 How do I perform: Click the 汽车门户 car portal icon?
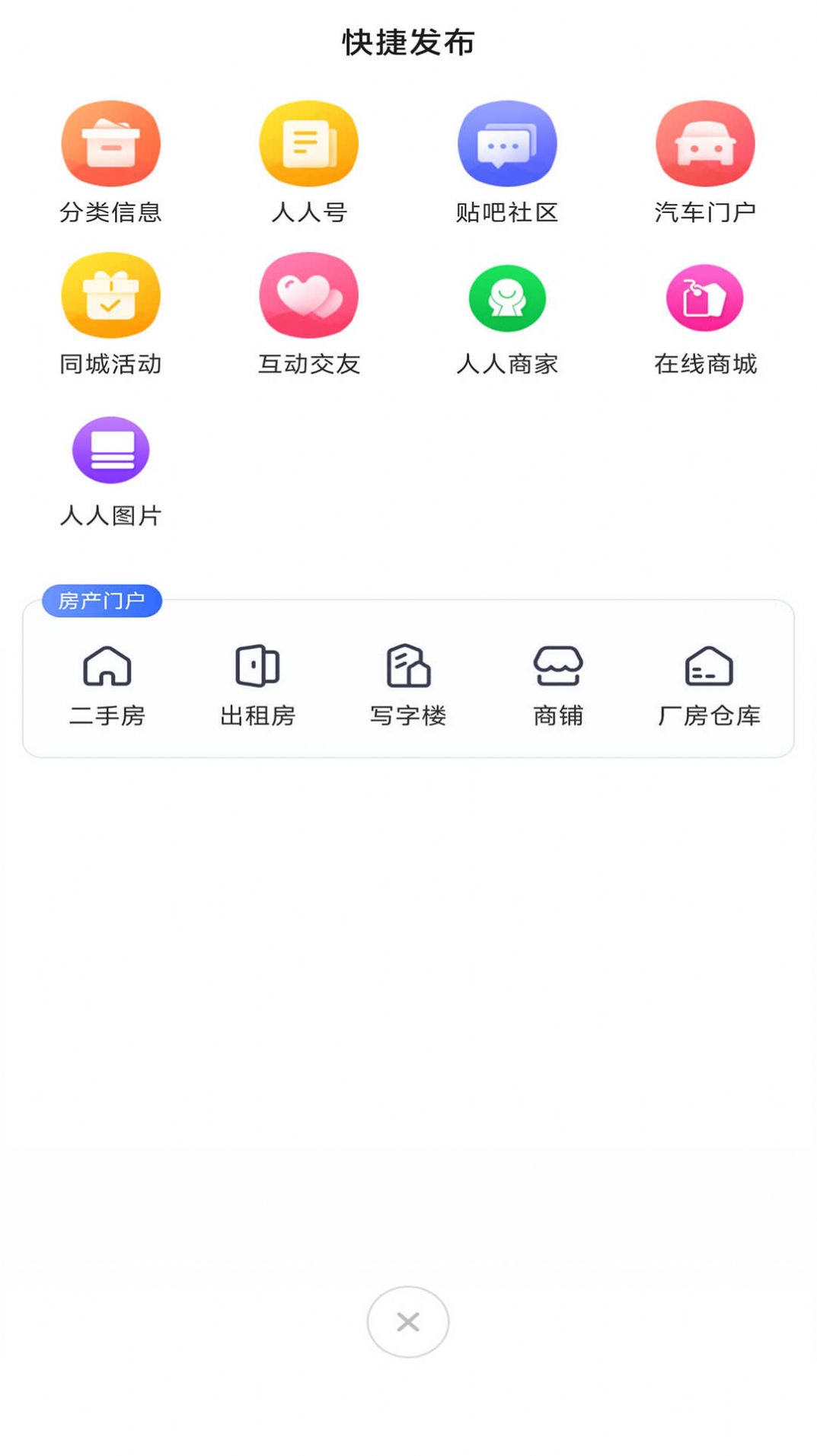pyautogui.click(x=706, y=143)
